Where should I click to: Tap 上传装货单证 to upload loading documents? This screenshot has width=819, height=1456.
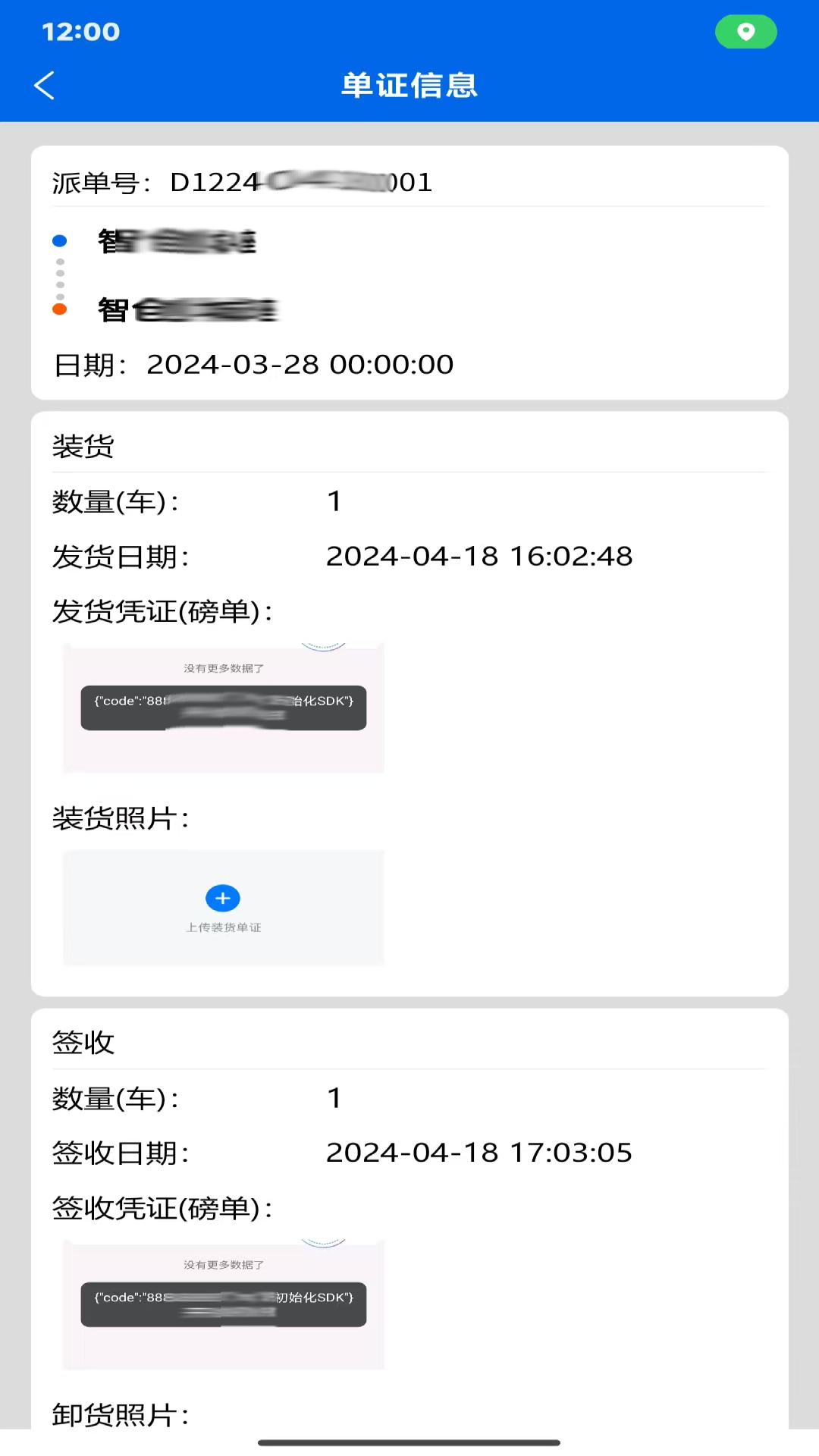[222, 927]
